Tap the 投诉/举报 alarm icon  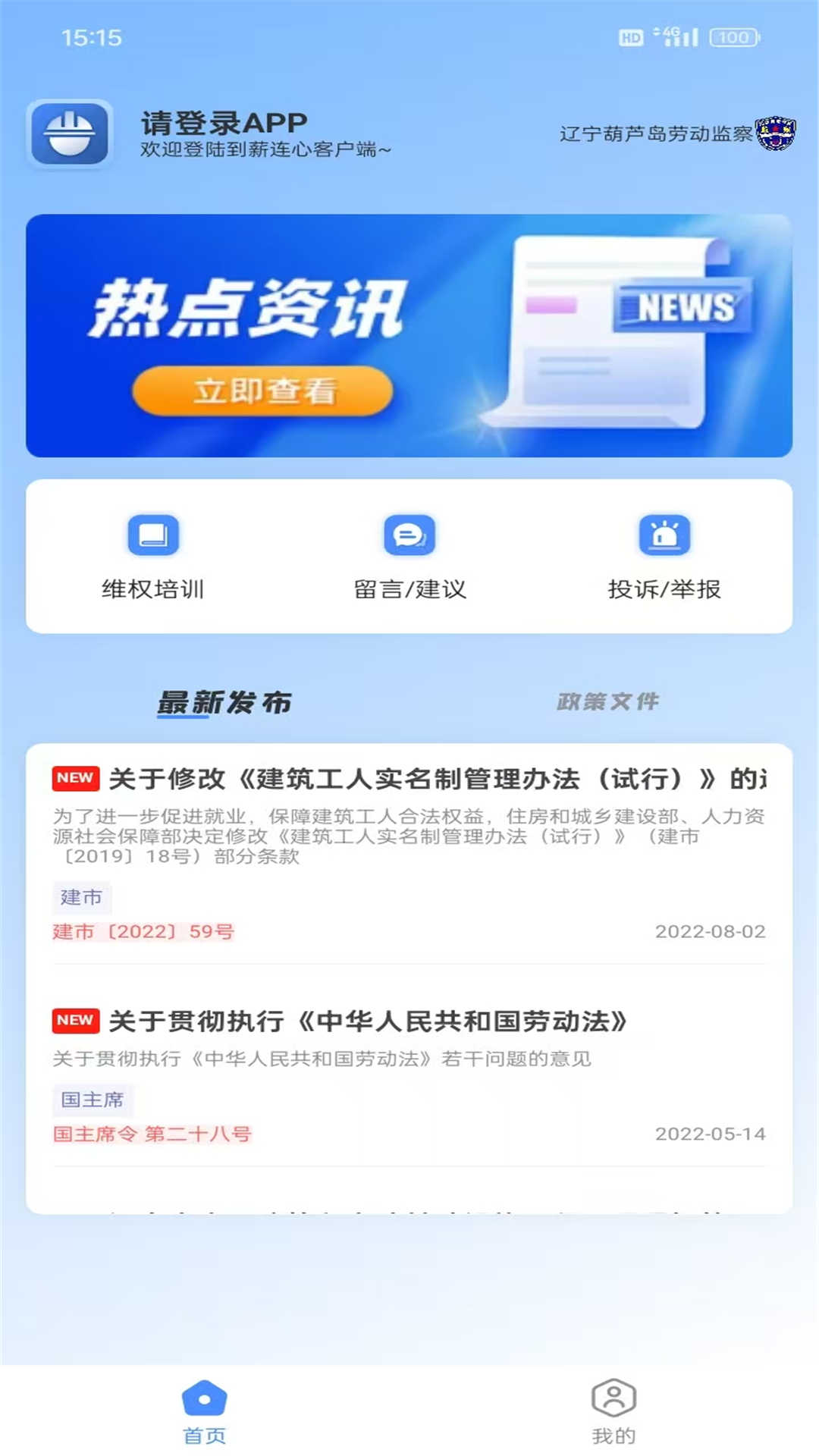665,535
